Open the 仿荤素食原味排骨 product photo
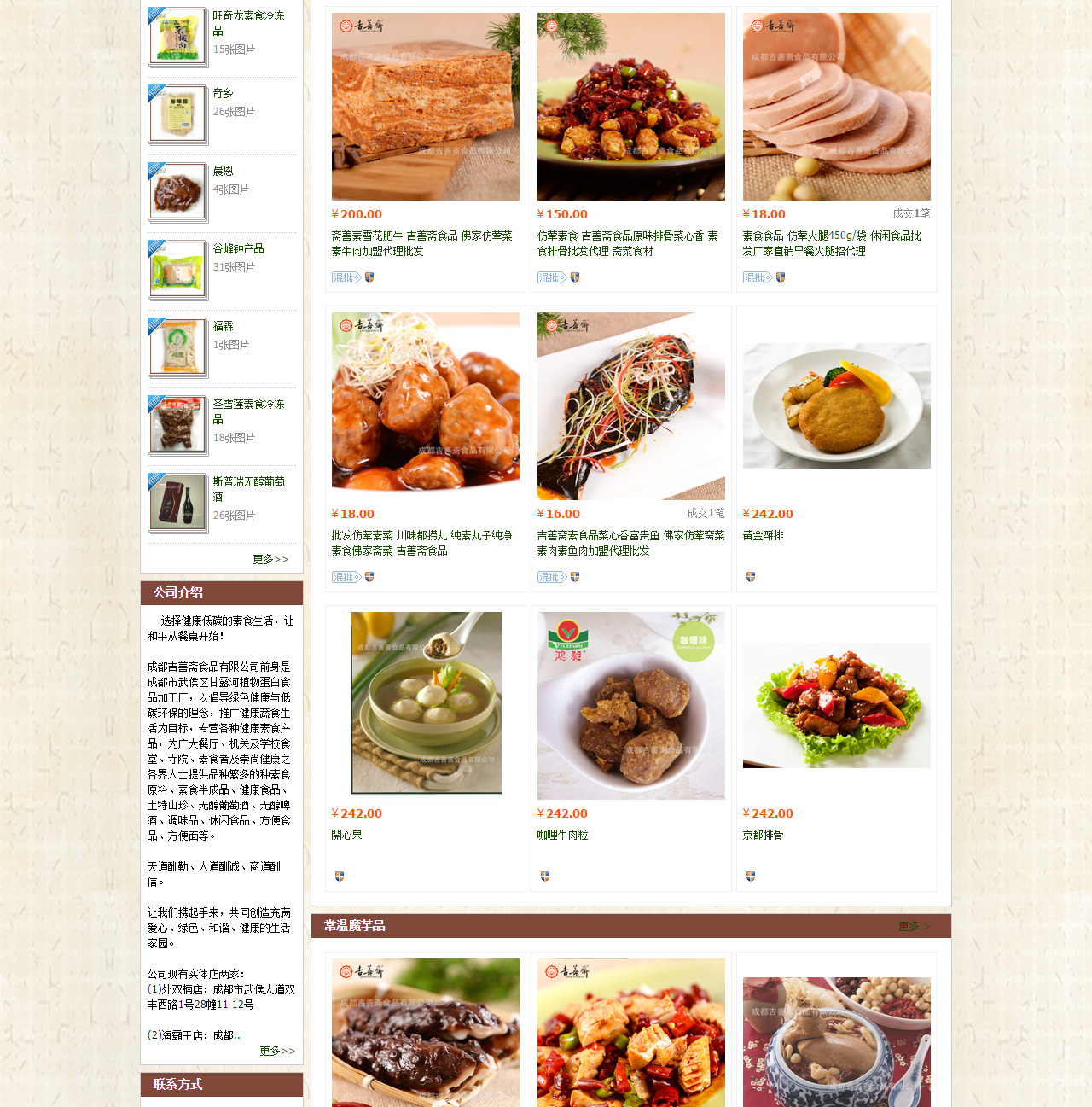Screen dimensions: 1092x1107 (x=631, y=107)
